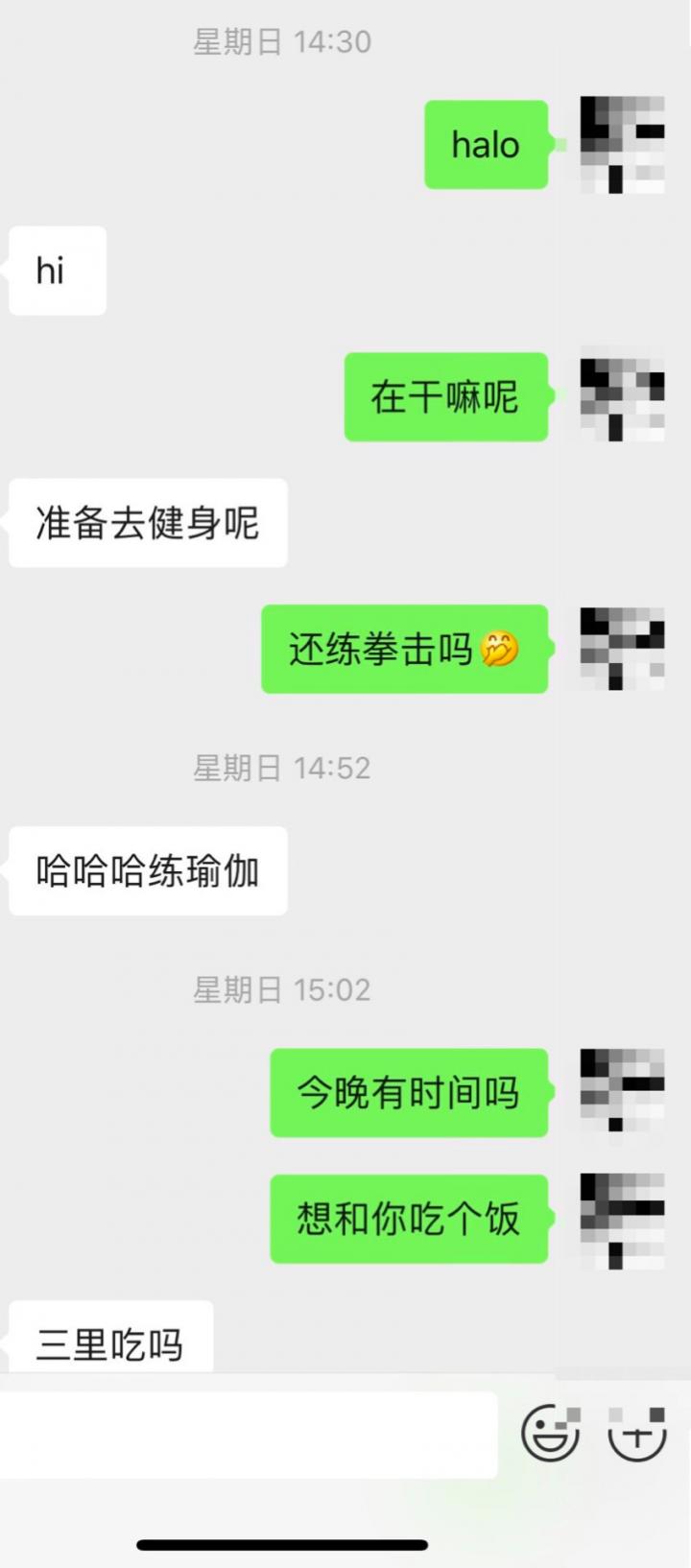
Task: Click the 哈哈哈练瑜伽 message bubble
Action: (148, 869)
